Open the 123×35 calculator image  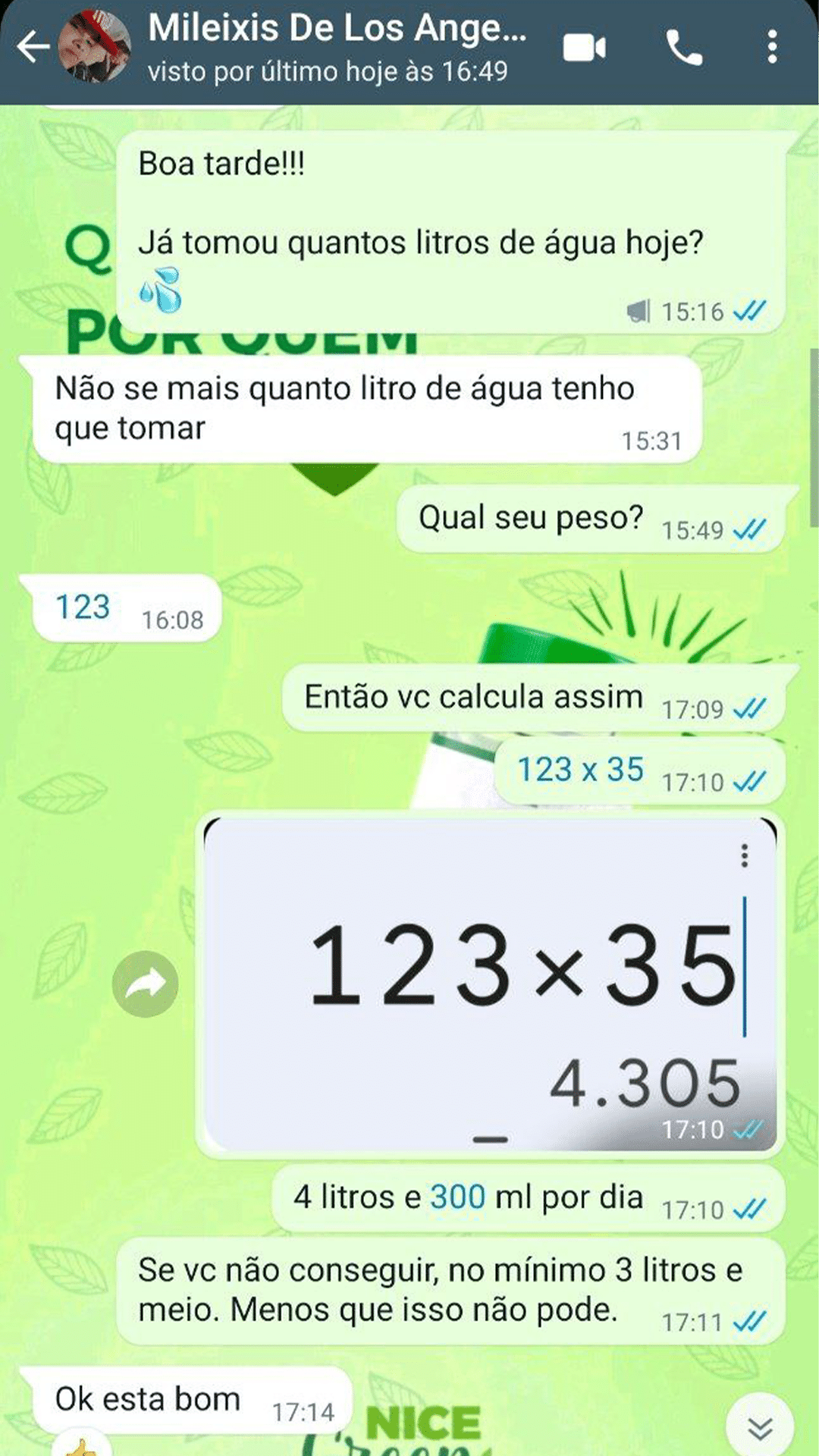point(490,984)
